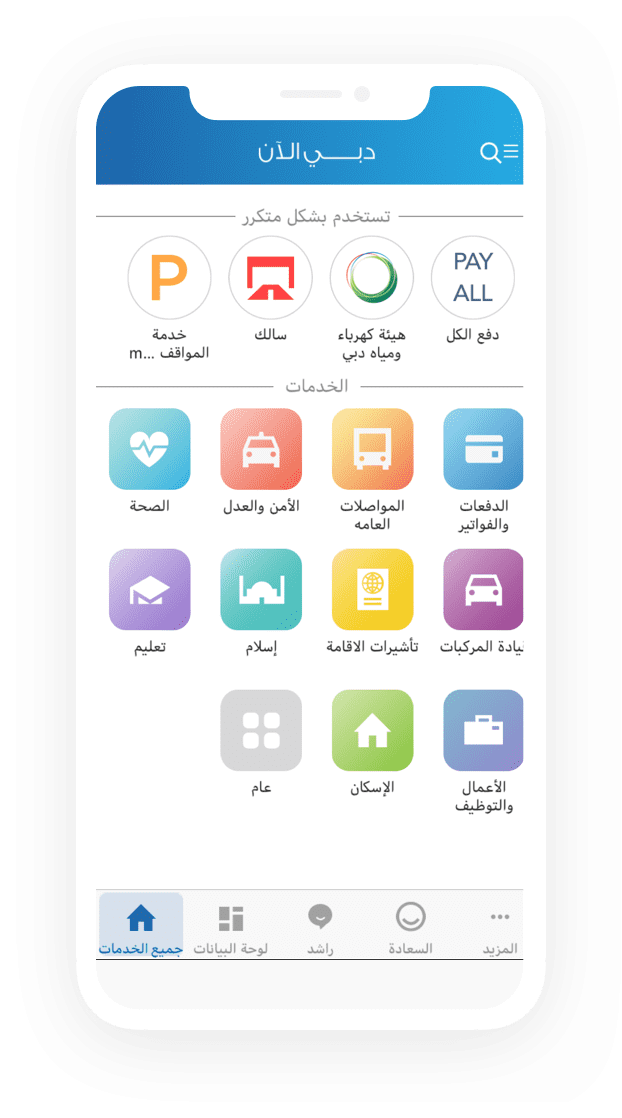Open the تعليم education category
622x1118 pixels.
[149, 590]
